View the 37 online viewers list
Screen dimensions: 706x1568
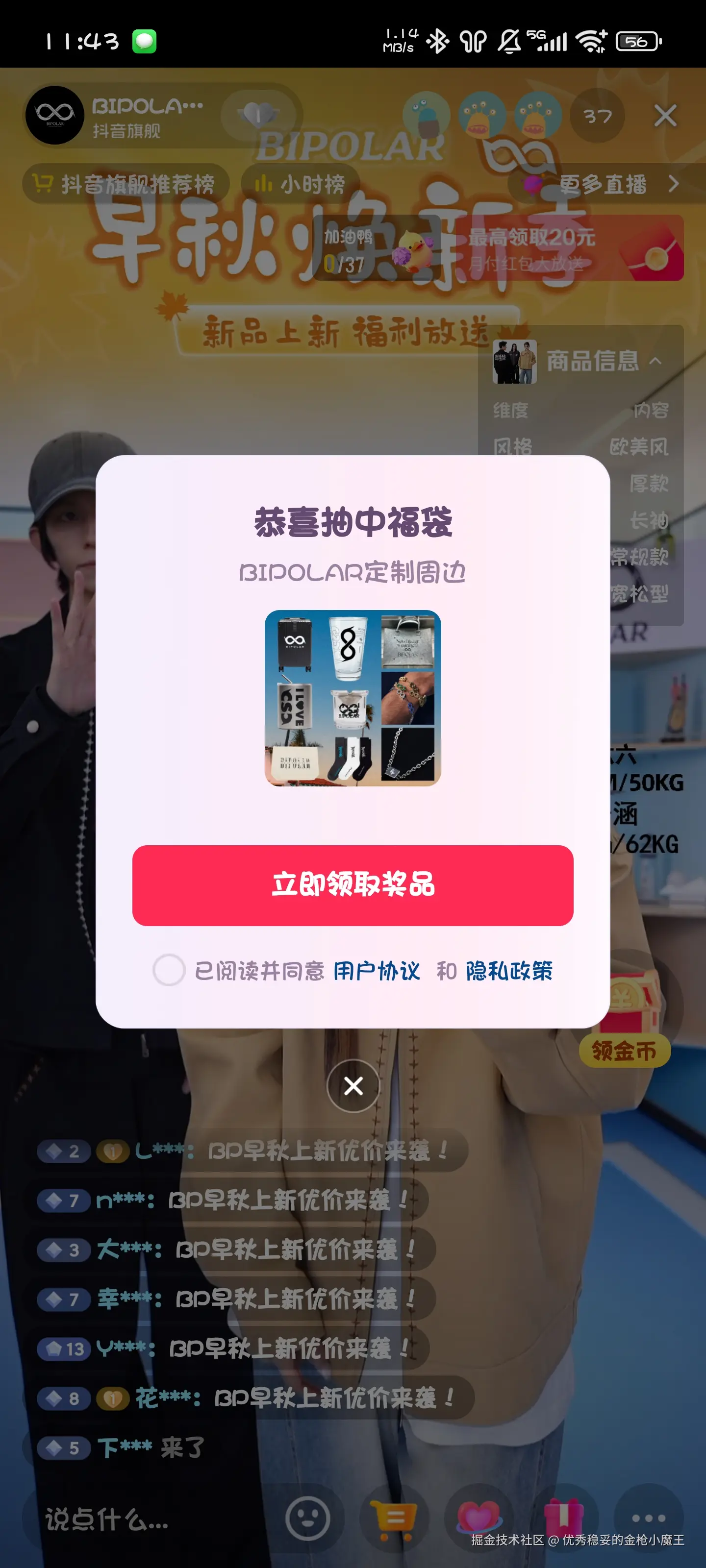tap(596, 115)
